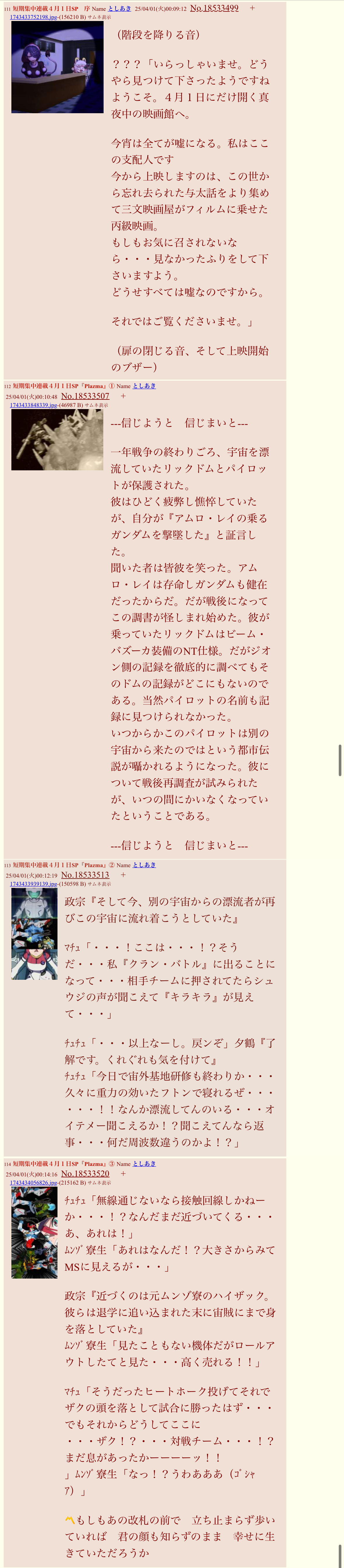Viewport: 344px width, 1568px height.
Task: Tap the plus next to No.18533499
Action: coord(253,8)
